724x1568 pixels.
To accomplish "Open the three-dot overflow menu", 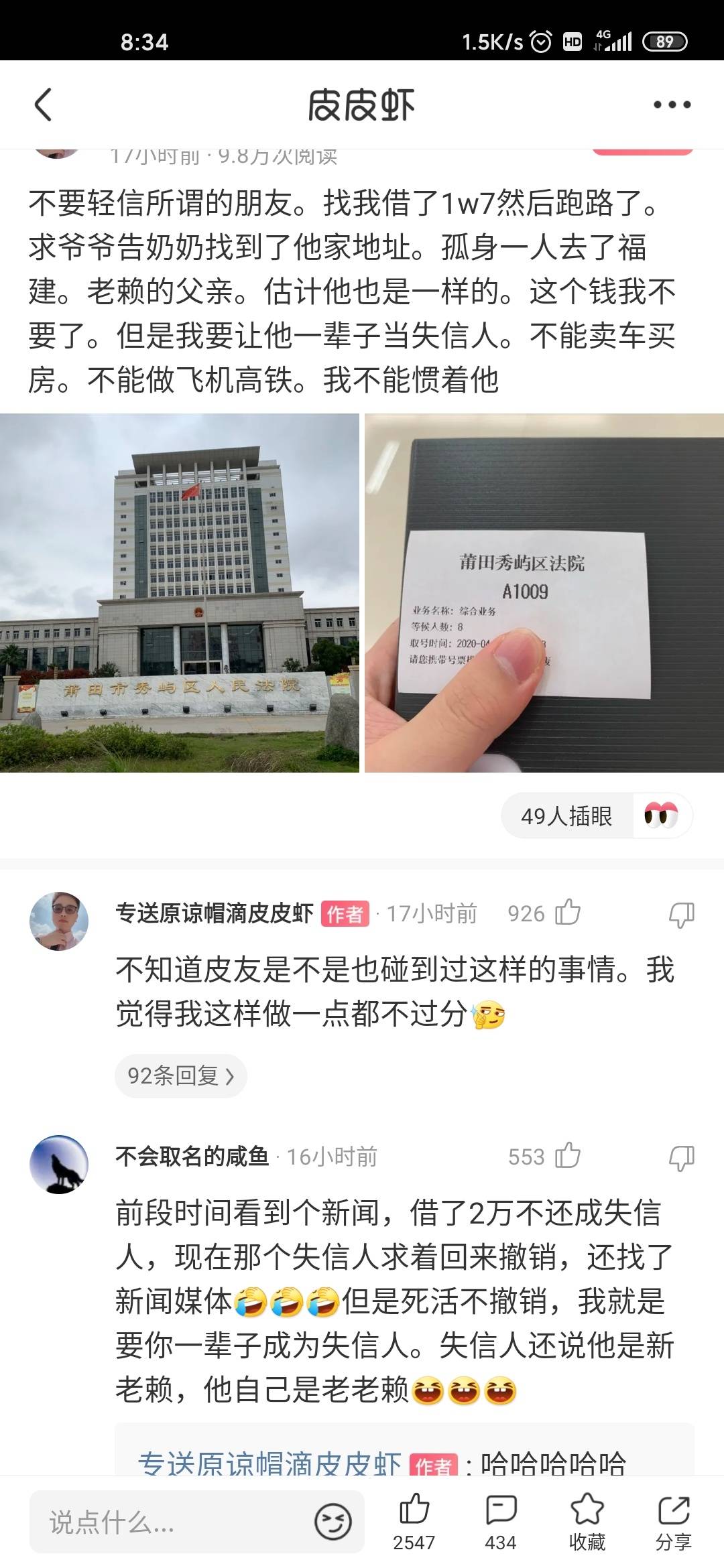I will pos(672,105).
